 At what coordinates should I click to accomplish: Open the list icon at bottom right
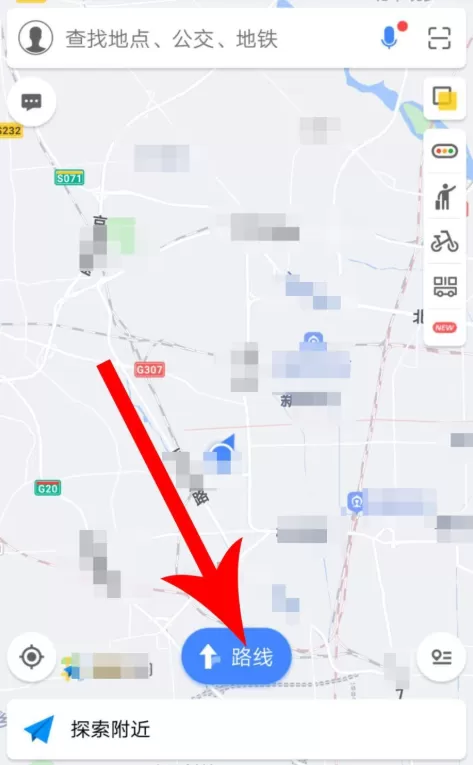[x=441, y=657]
